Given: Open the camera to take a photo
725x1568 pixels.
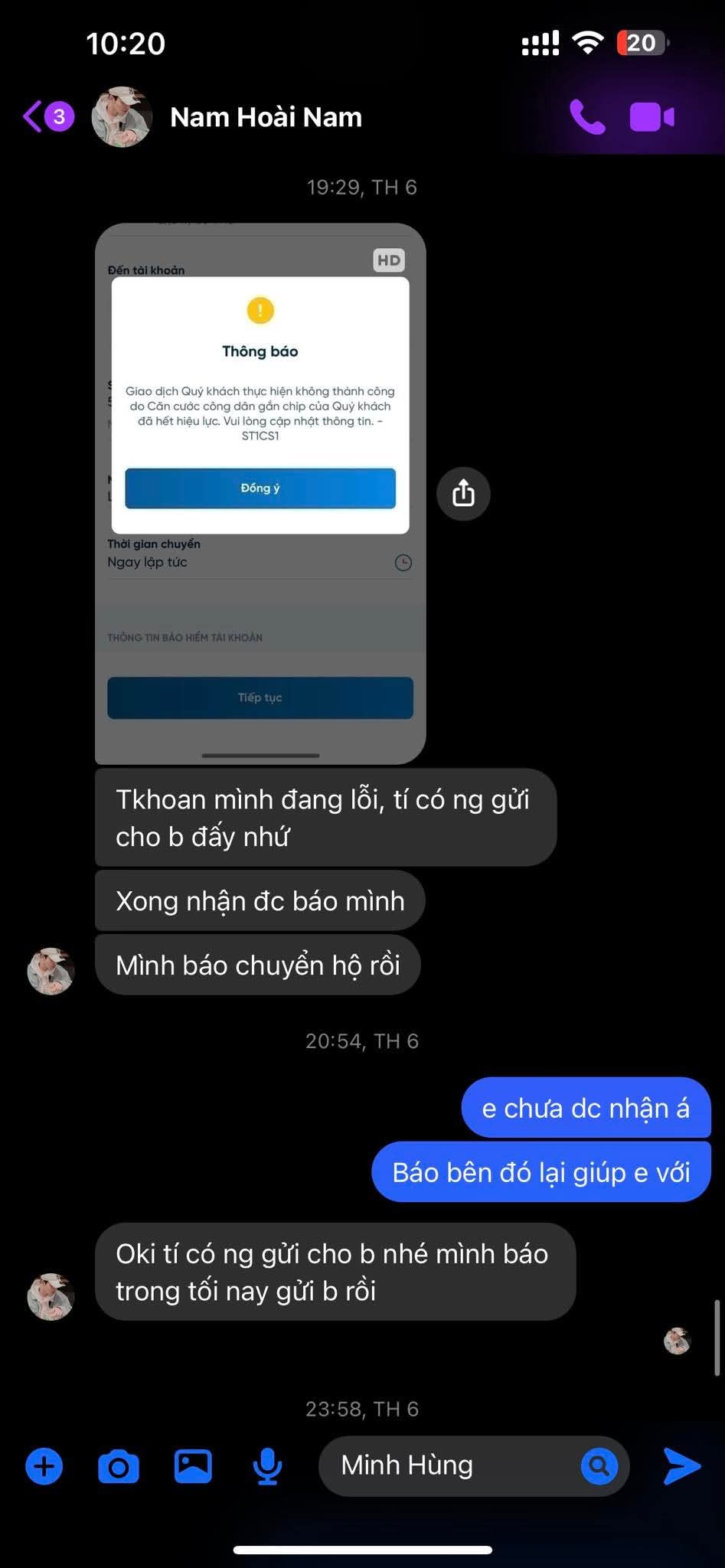Looking at the screenshot, I should [x=119, y=1467].
